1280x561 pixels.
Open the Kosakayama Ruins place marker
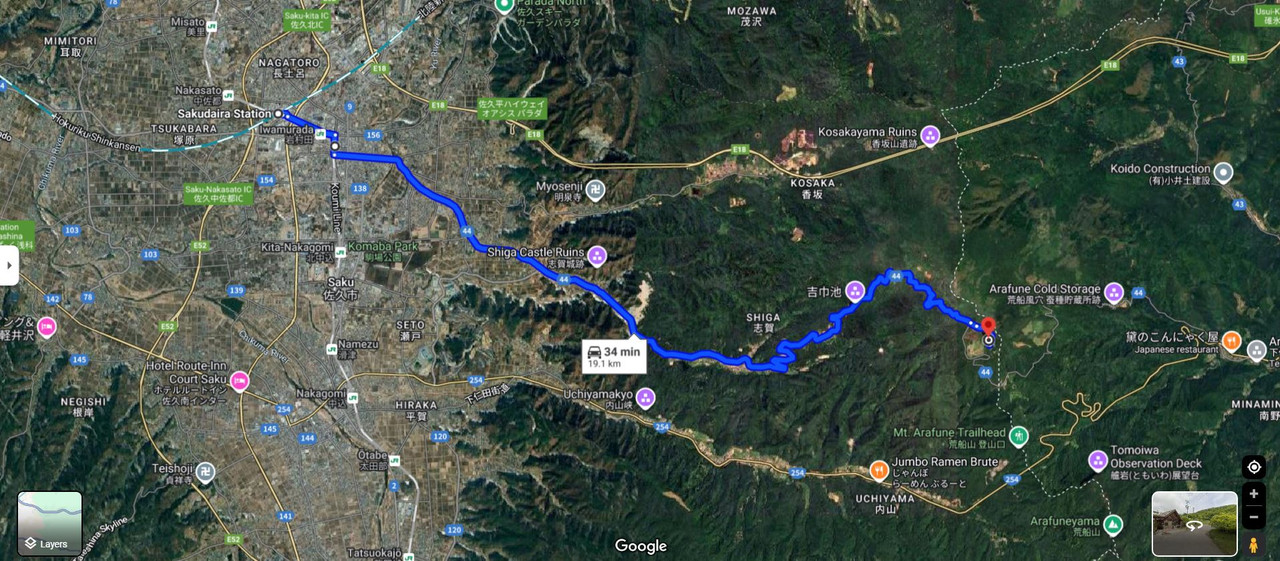click(930, 133)
